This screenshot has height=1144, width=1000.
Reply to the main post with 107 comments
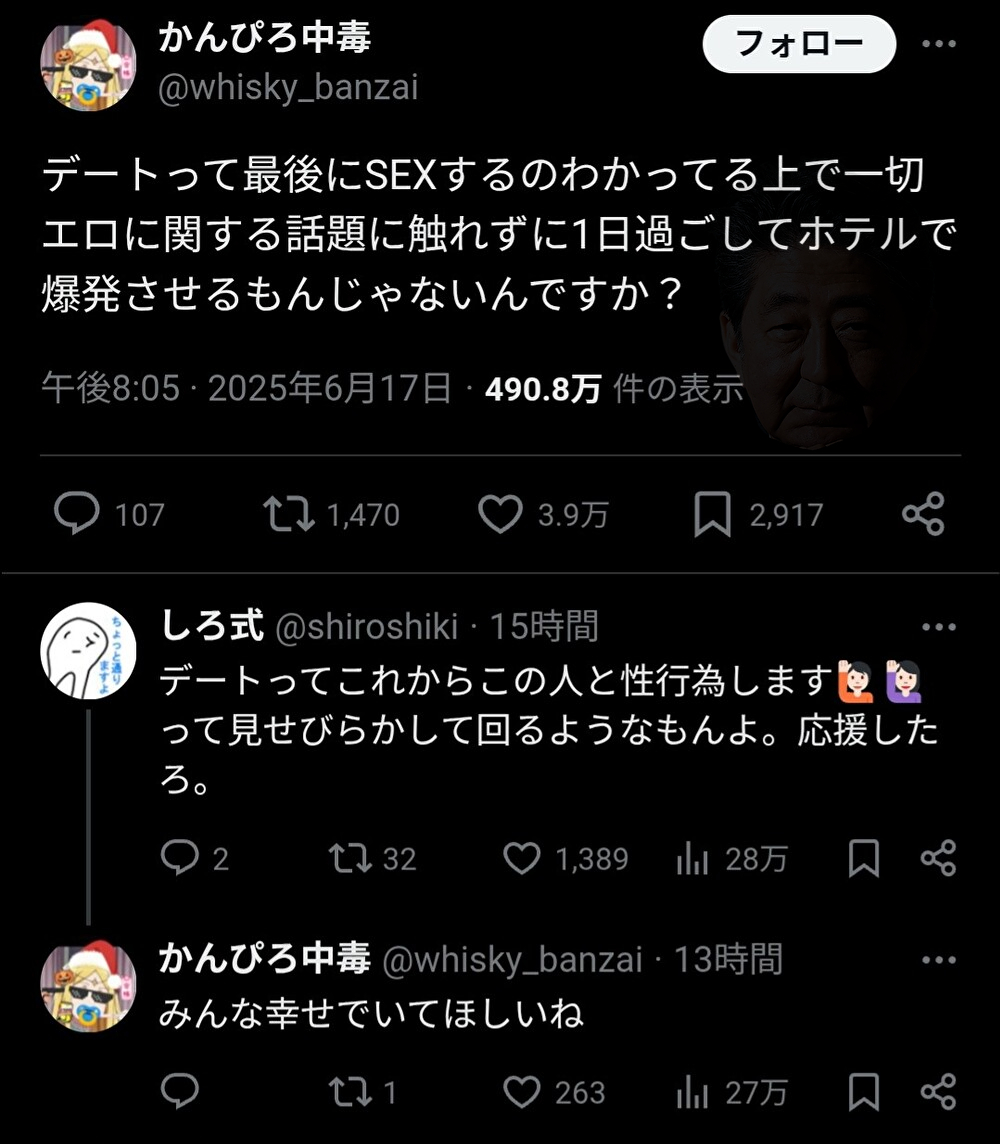point(77,514)
